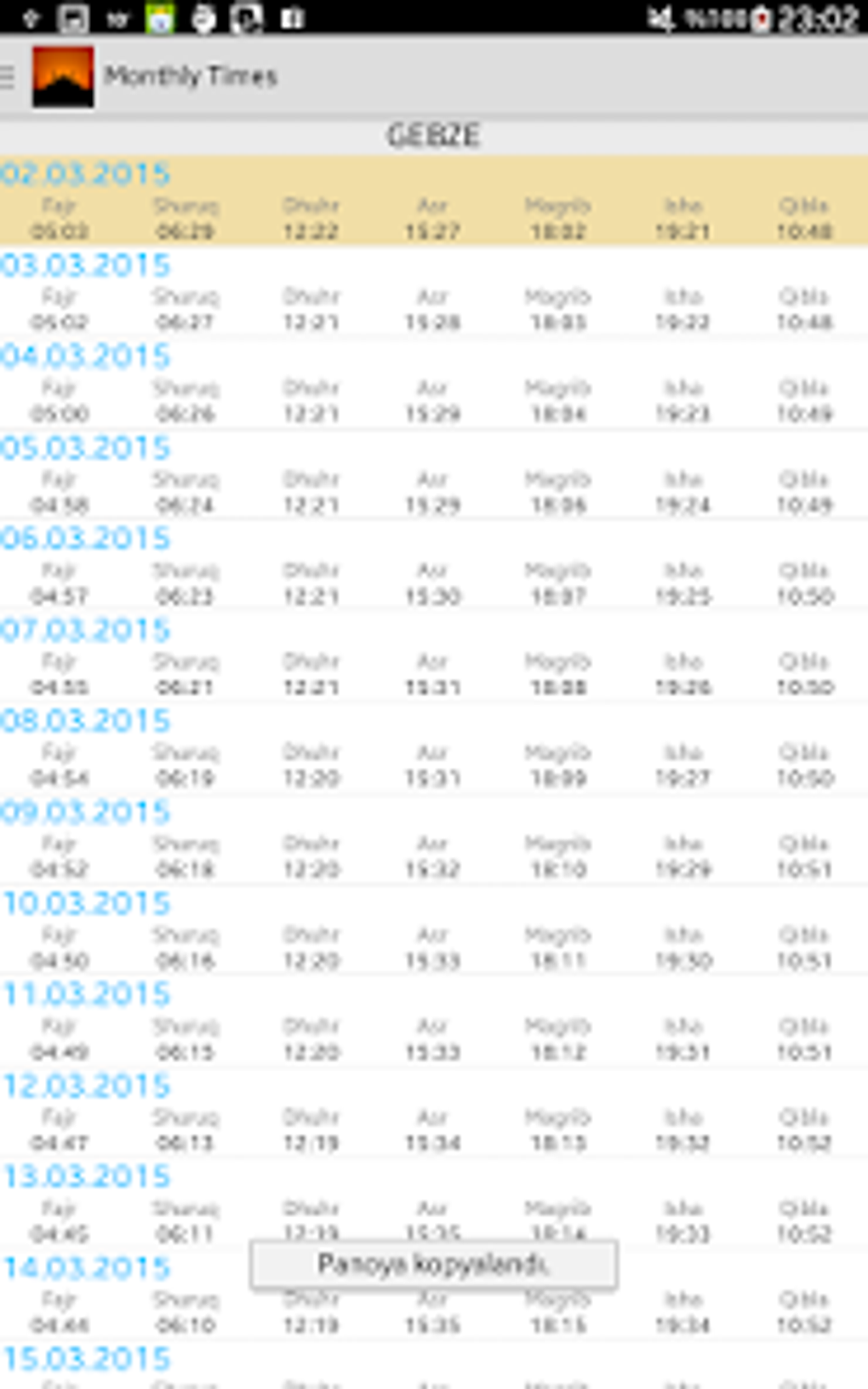The image size is (868, 1389).
Task: Tap the 09.03.2015 prayer times row
Action: [434, 840]
